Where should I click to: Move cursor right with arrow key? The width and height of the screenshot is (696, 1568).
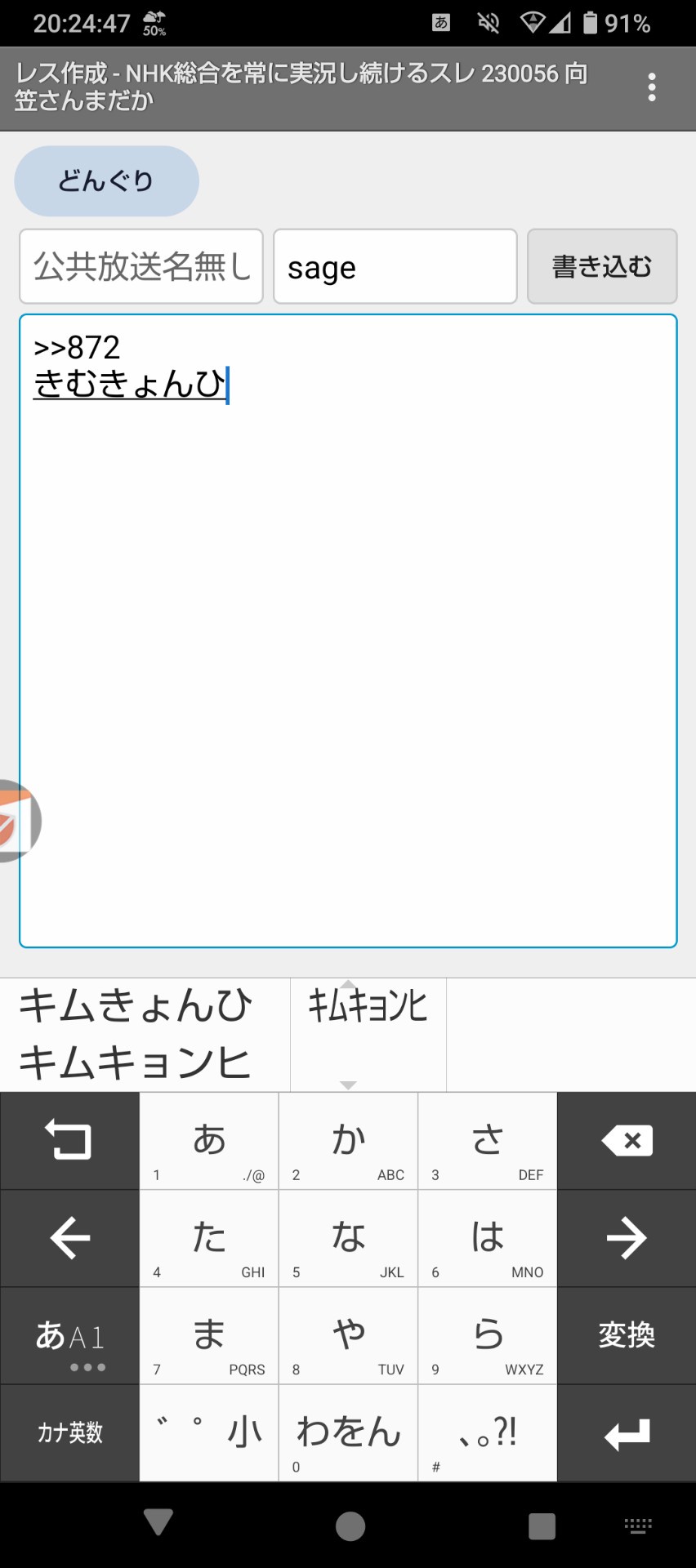[627, 1238]
